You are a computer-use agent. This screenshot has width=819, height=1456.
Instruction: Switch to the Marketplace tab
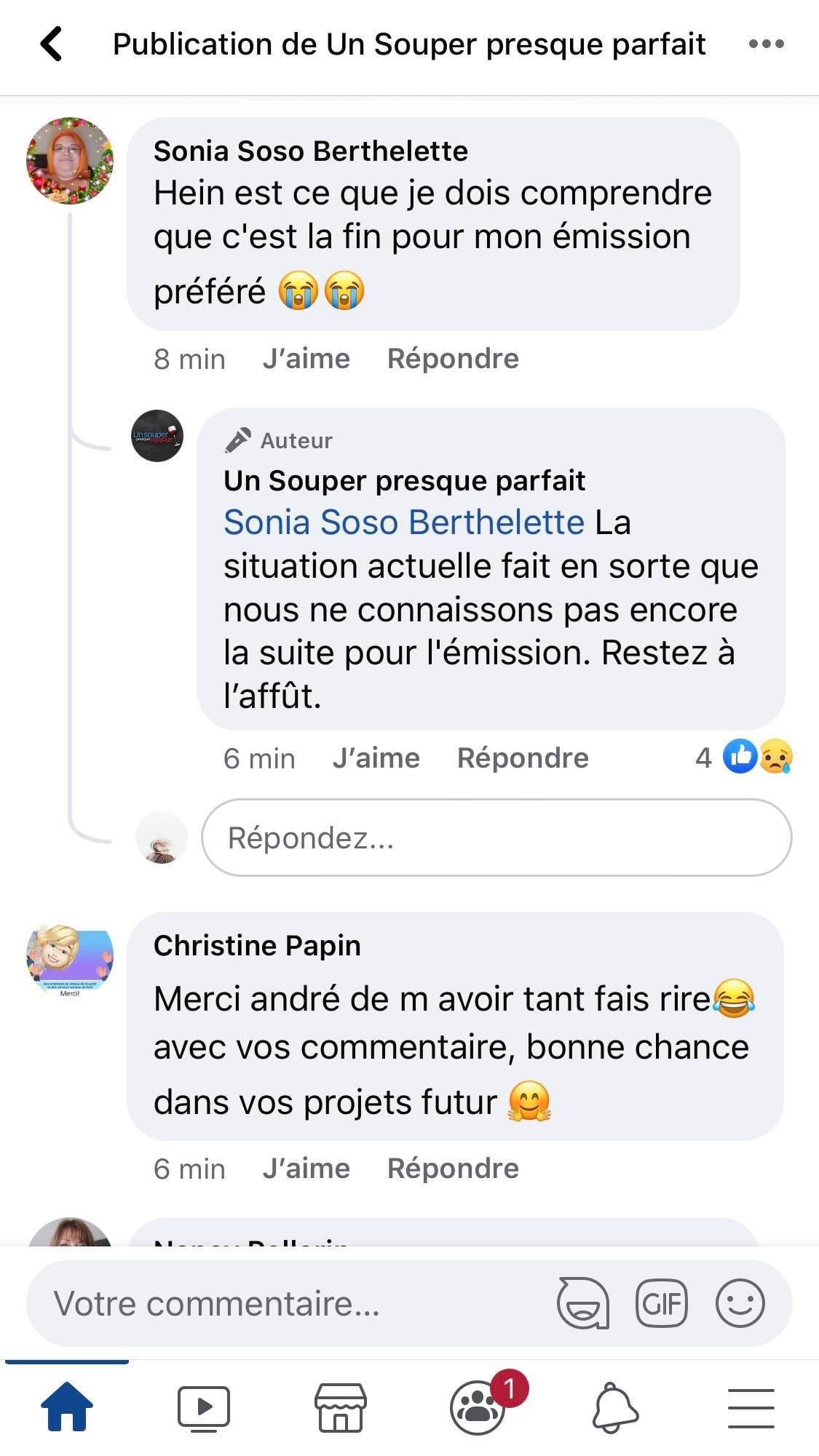[x=340, y=1407]
